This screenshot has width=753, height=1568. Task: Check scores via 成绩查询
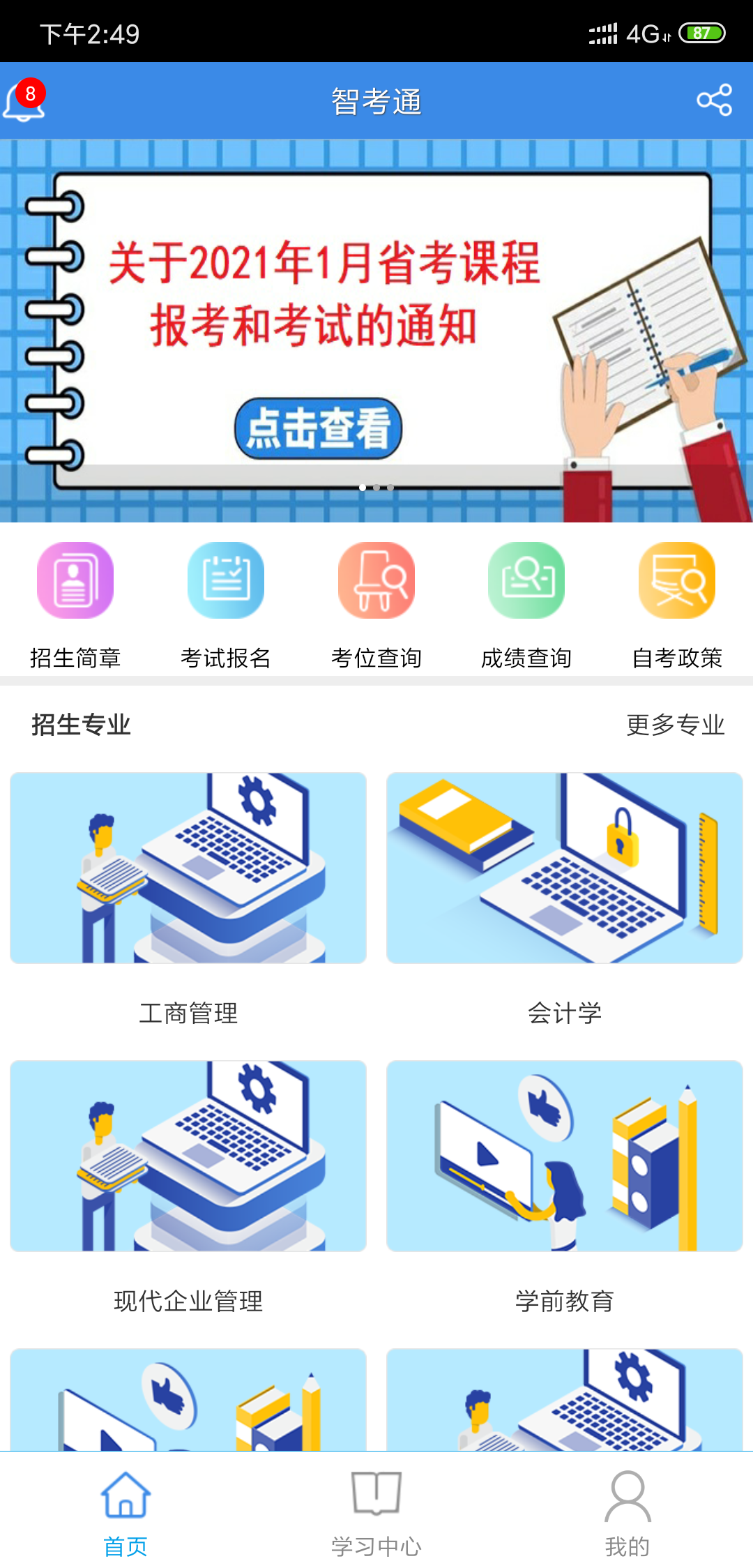526,604
